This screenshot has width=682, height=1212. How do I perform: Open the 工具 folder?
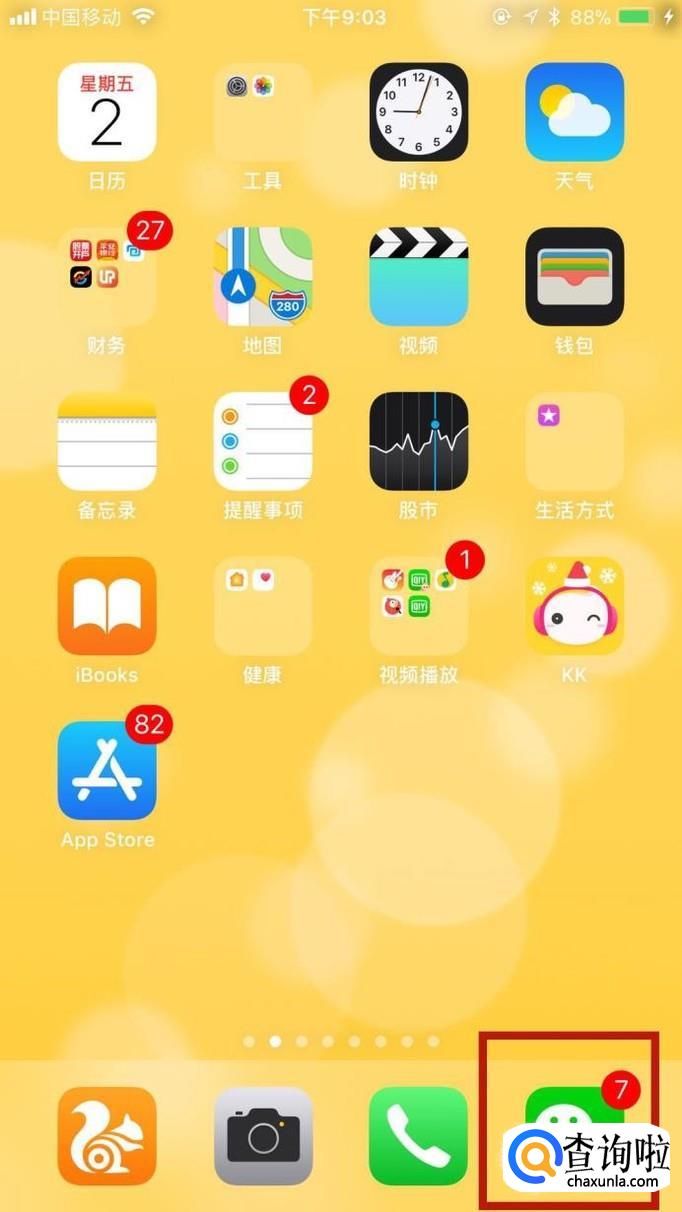(263, 112)
